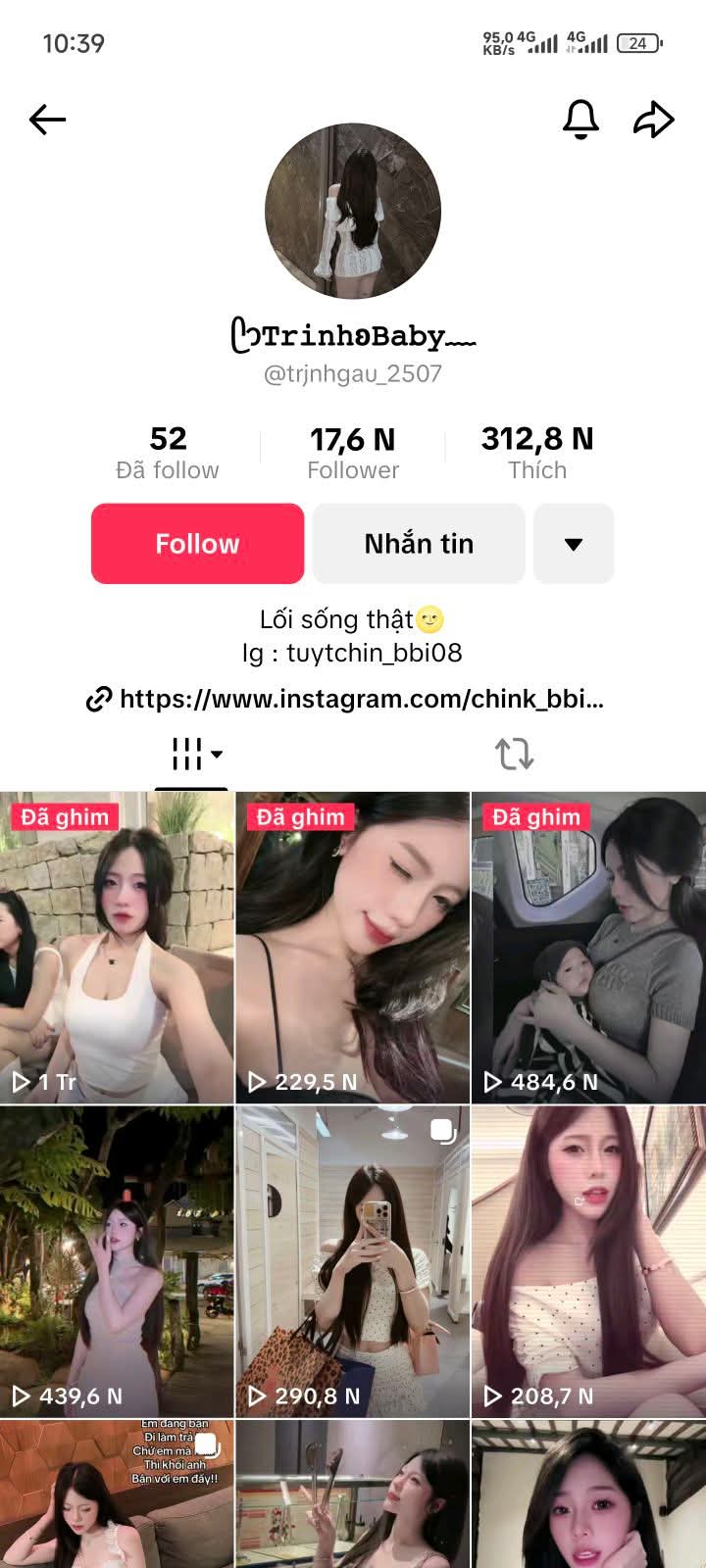
Task: Open the profile picture
Action: [x=353, y=211]
